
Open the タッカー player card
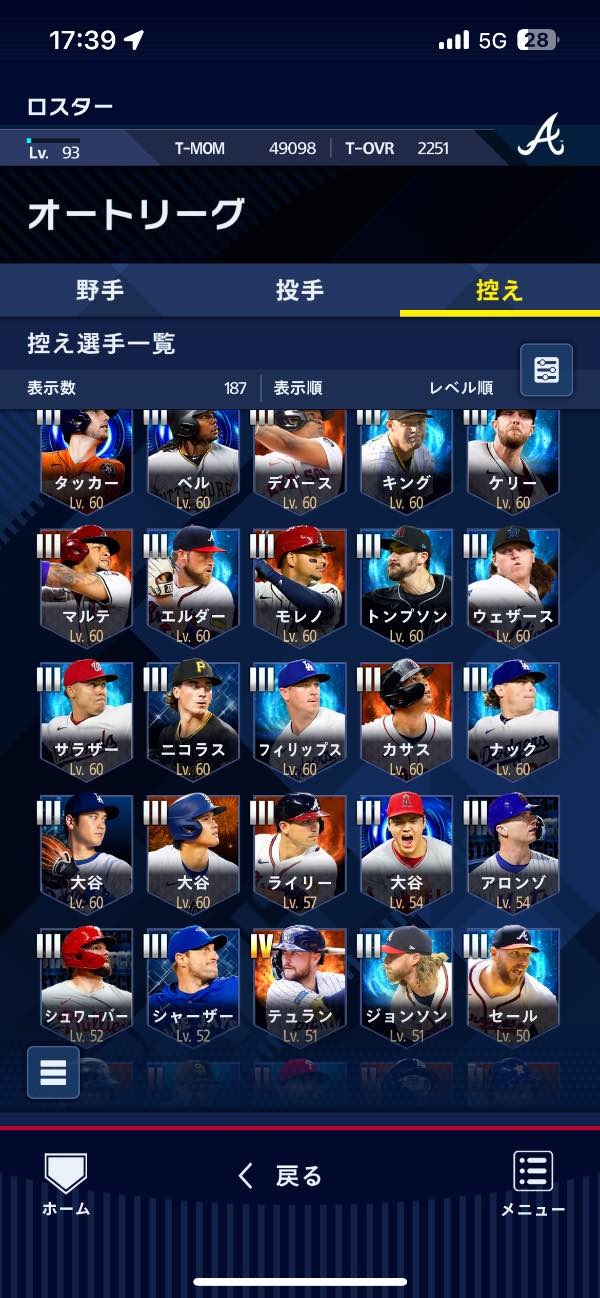(x=86, y=460)
